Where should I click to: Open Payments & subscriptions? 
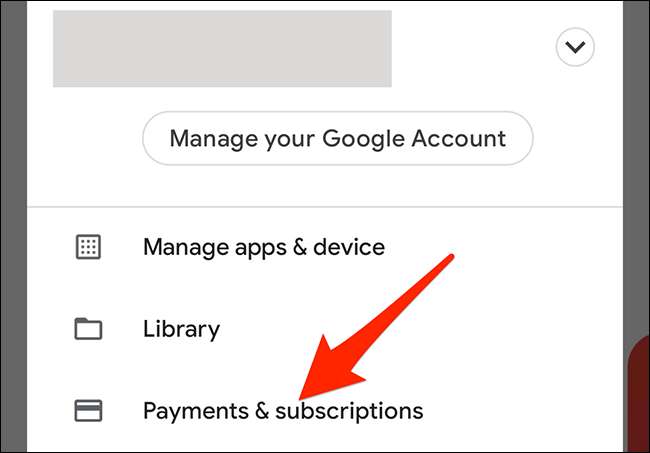[x=283, y=410]
